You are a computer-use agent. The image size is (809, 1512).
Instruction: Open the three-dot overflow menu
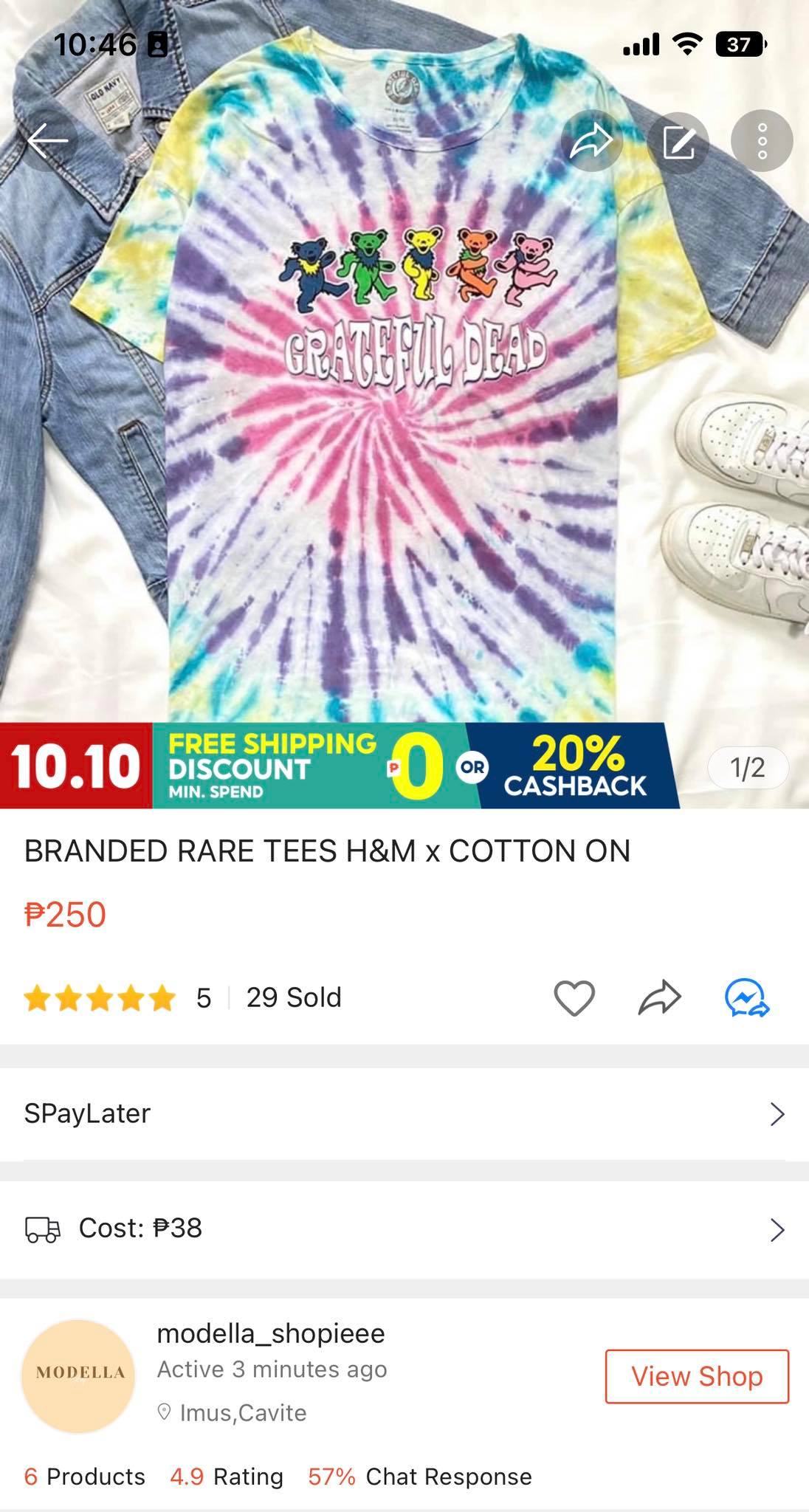[762, 140]
